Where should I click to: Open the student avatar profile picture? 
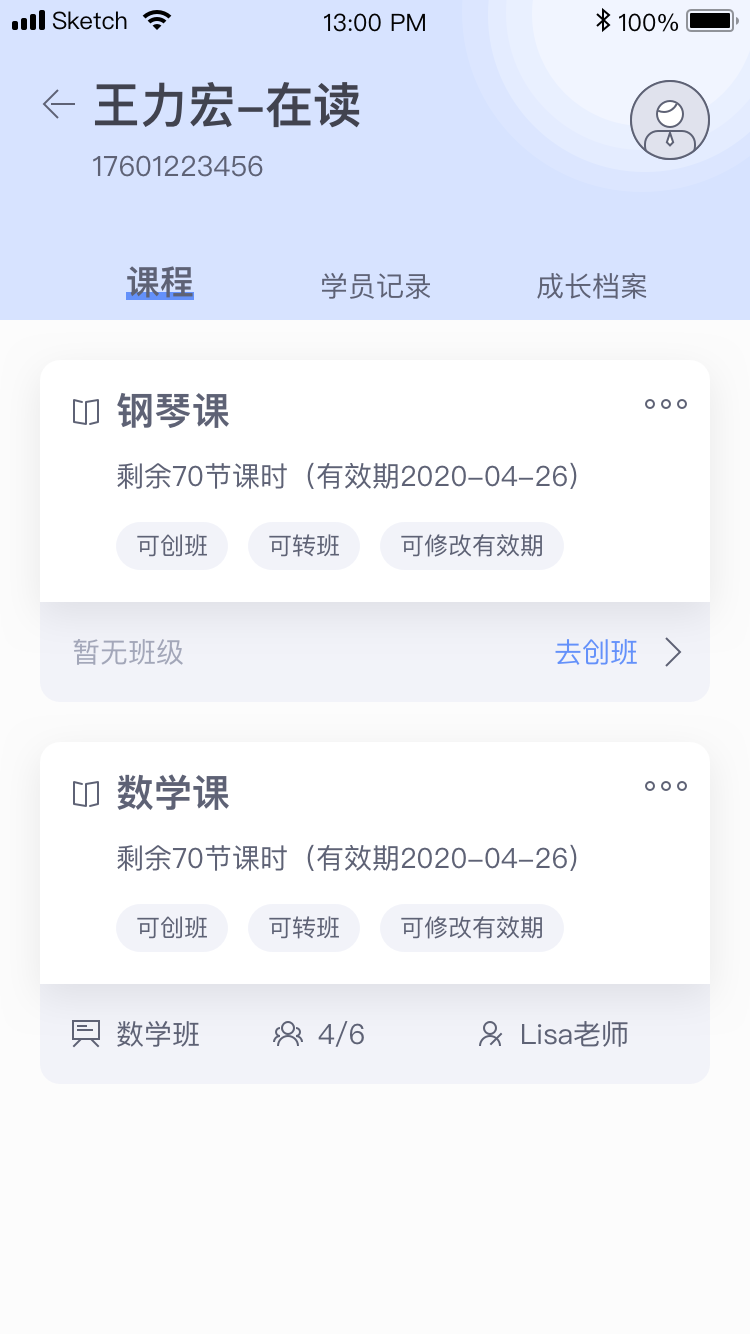pos(670,120)
